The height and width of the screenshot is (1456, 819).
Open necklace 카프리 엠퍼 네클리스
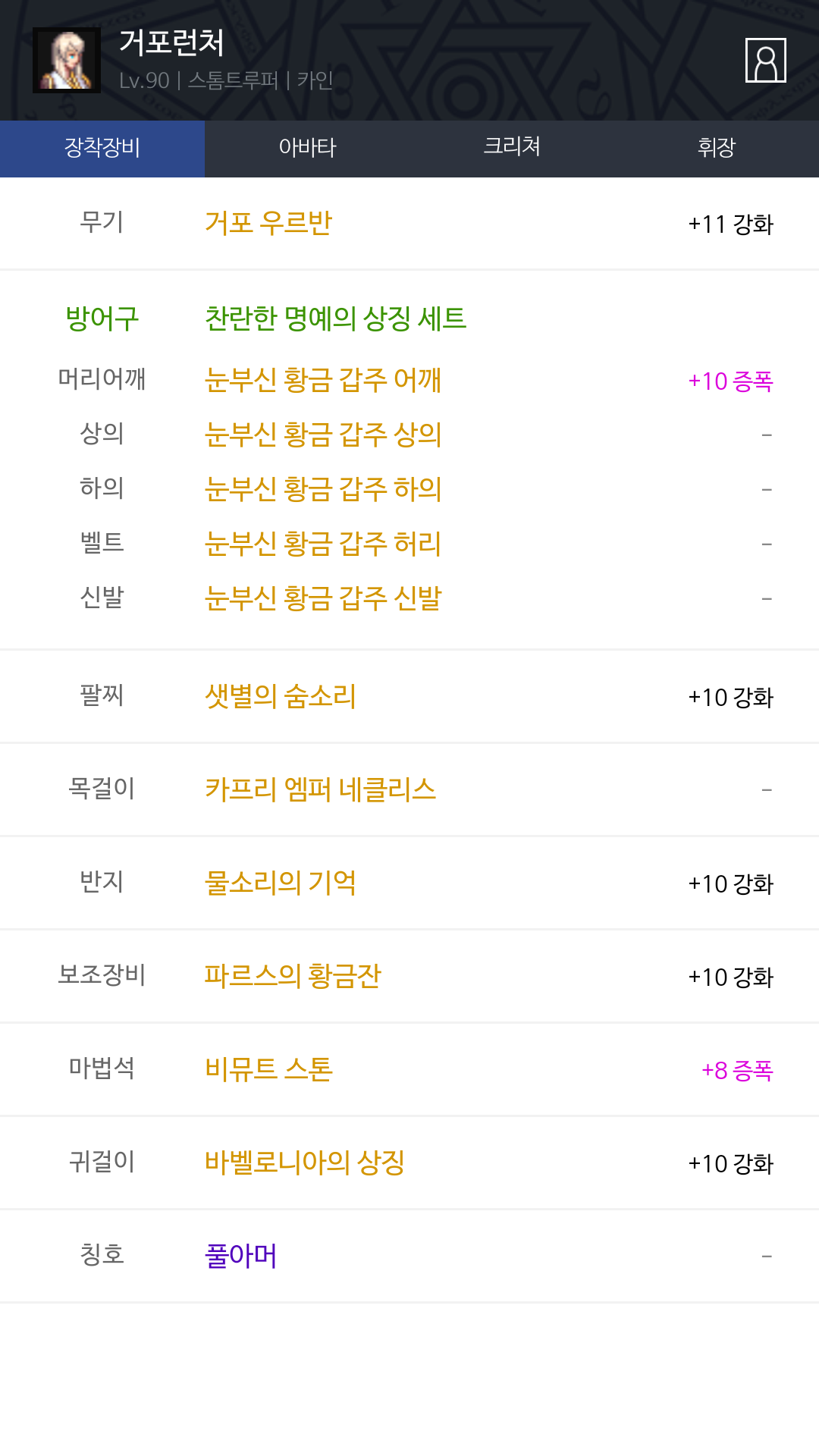321,789
